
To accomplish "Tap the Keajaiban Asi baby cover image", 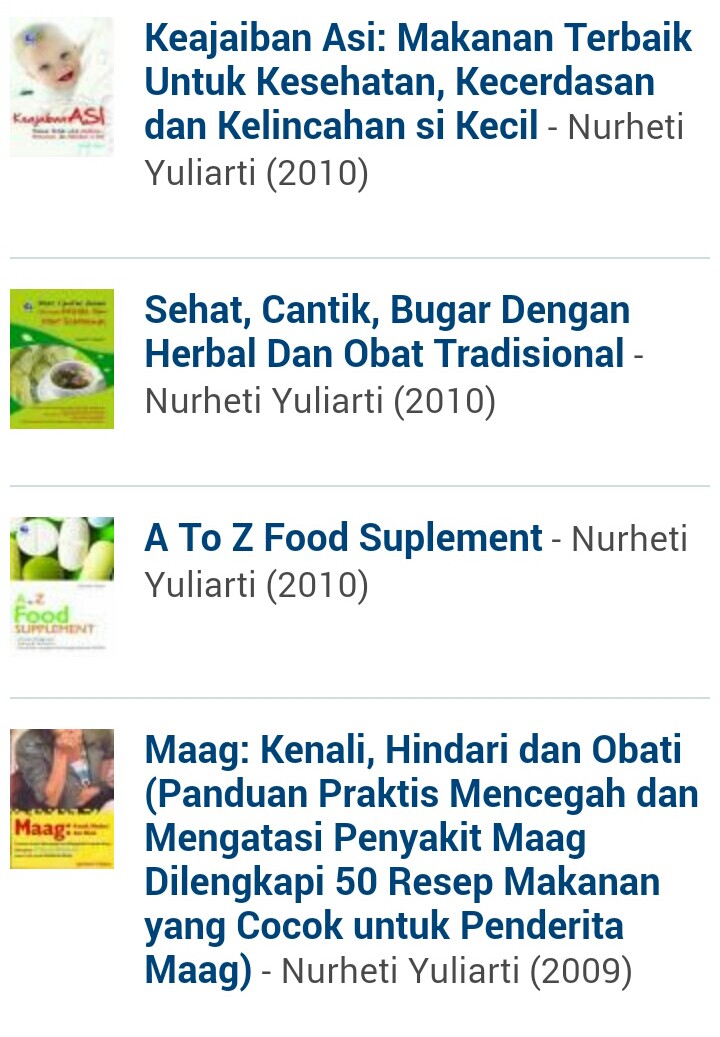I will click(x=62, y=87).
